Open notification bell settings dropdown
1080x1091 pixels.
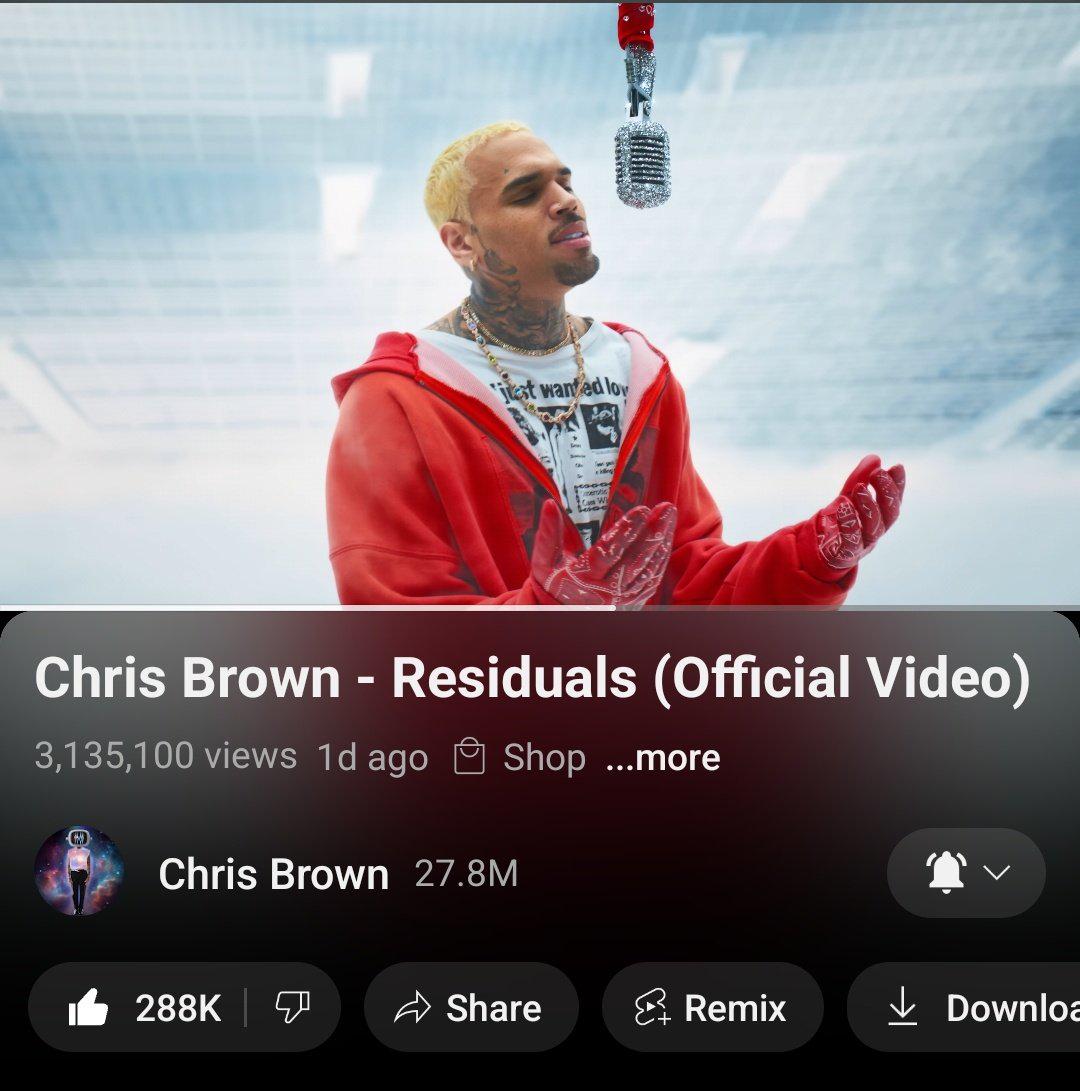pyautogui.click(x=965, y=873)
